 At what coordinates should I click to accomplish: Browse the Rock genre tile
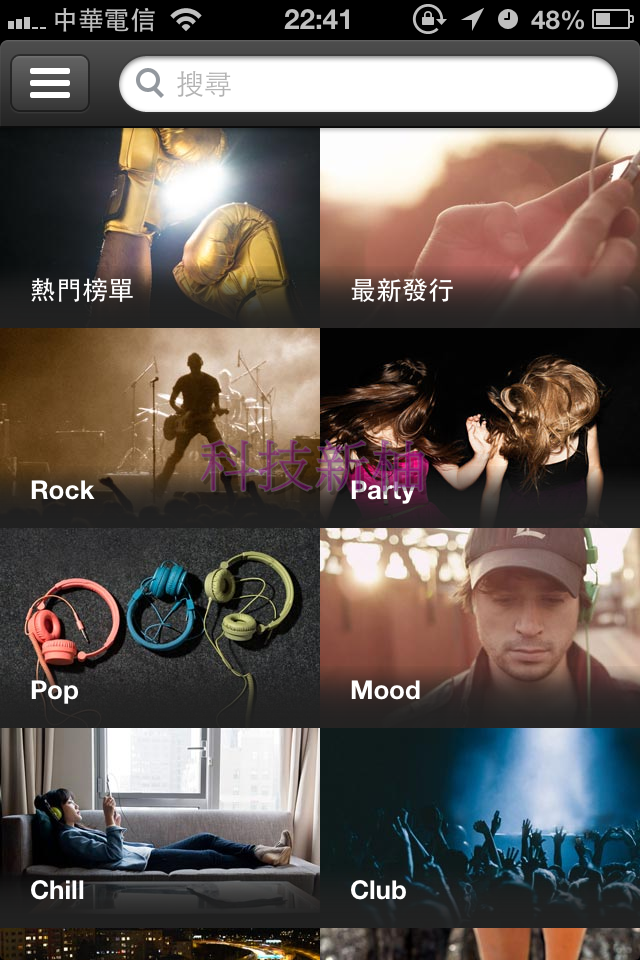[x=160, y=428]
